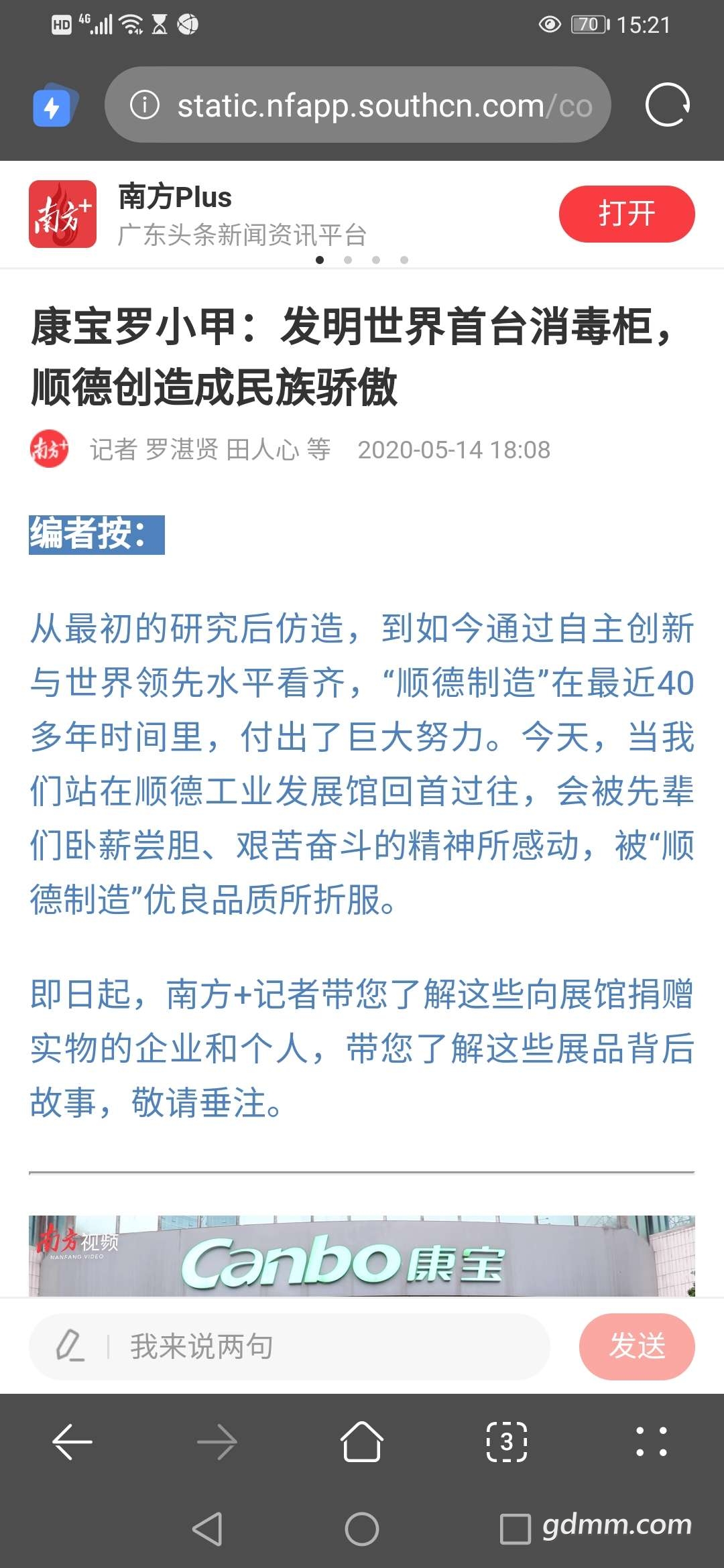Play the Canbo 康宝 video

click(362, 1256)
